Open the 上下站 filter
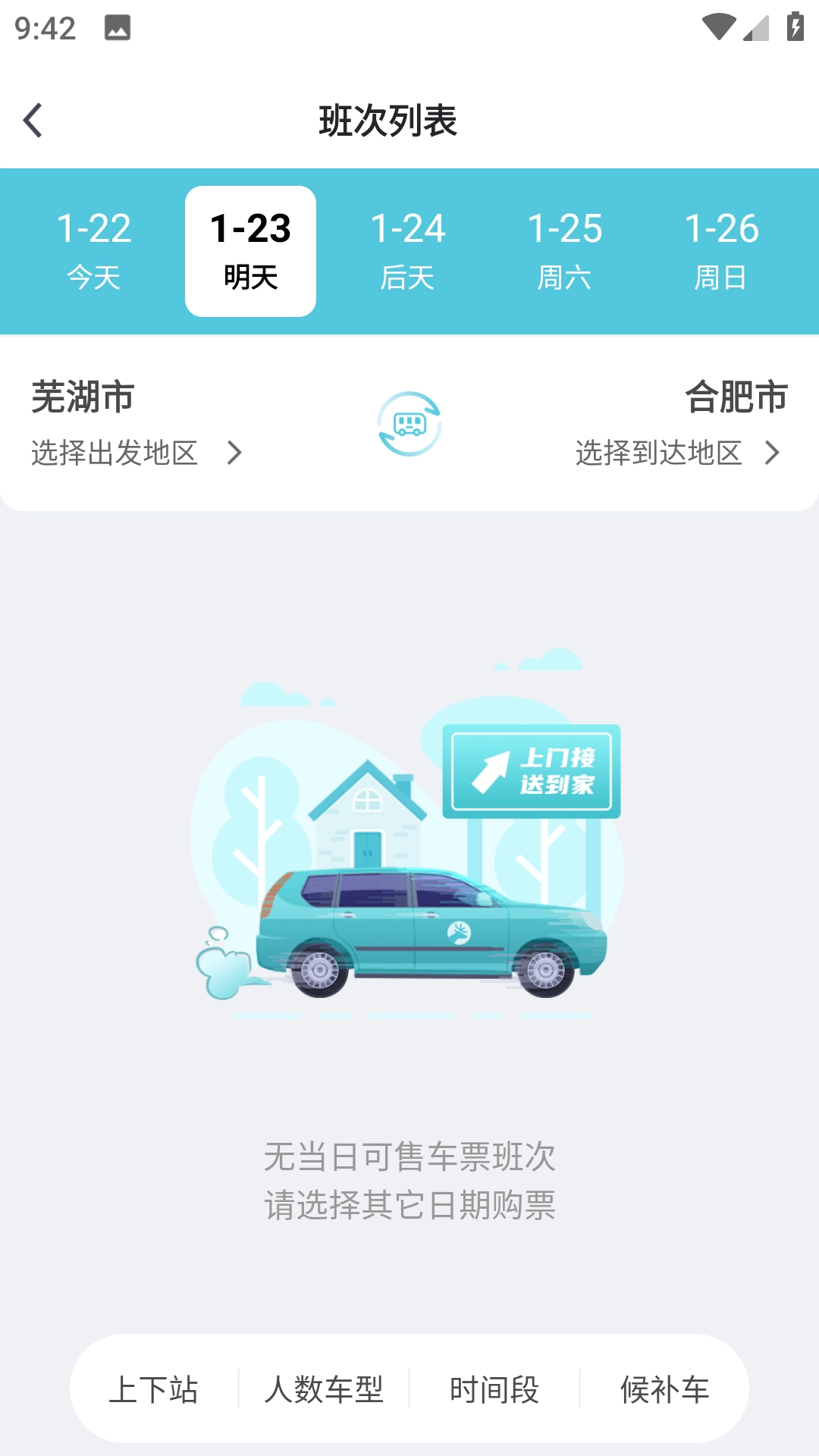The image size is (819, 1456). coord(154,1389)
